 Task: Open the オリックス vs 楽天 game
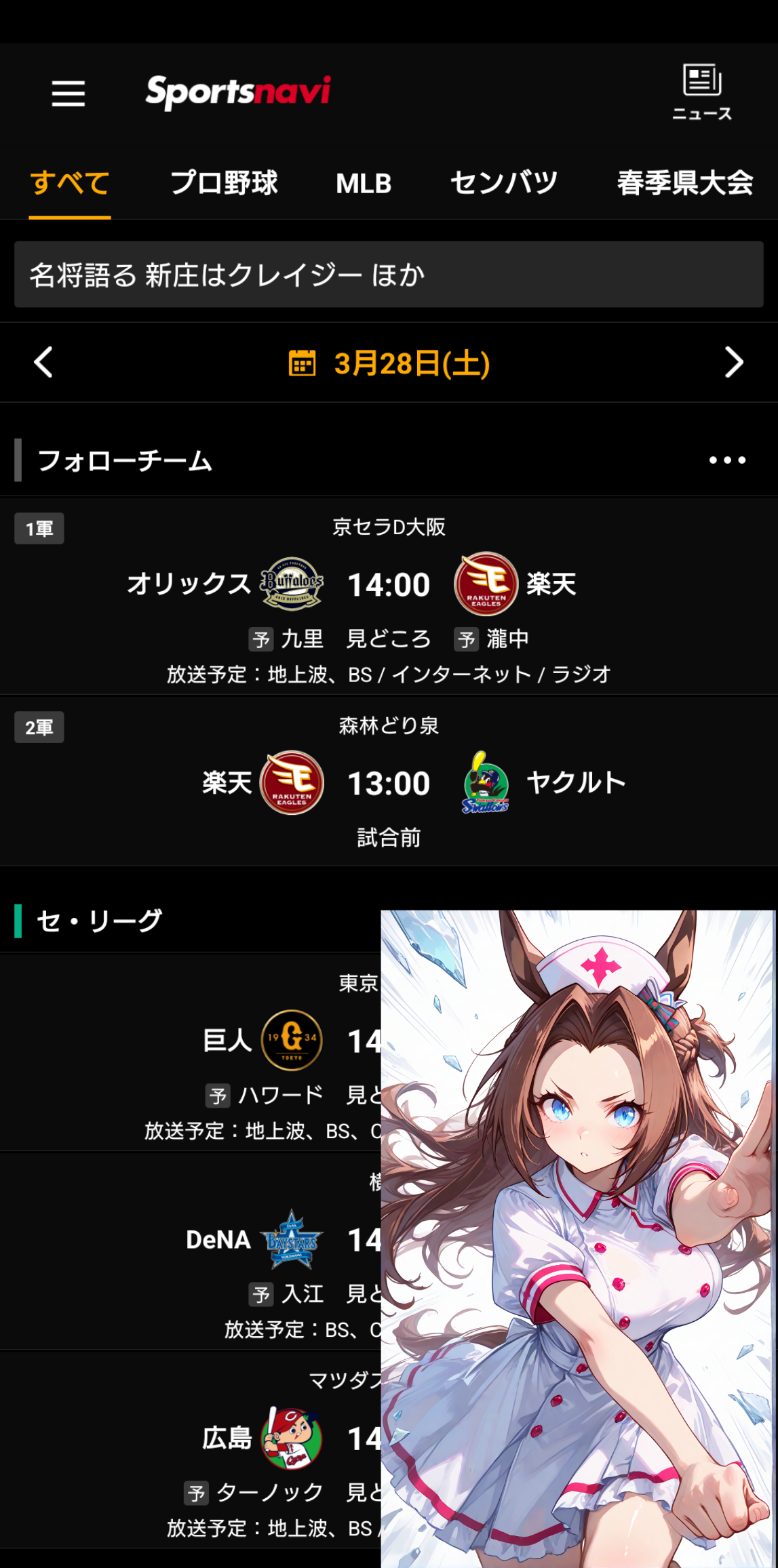point(389,584)
